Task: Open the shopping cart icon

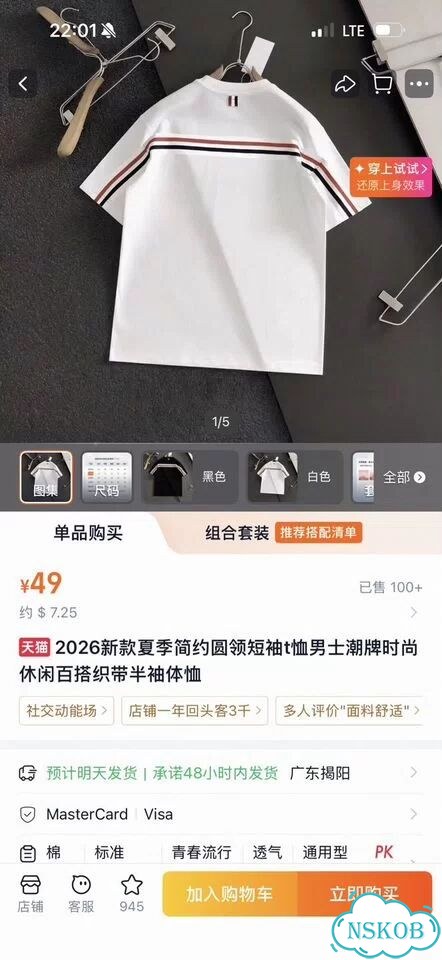Action: tap(383, 83)
